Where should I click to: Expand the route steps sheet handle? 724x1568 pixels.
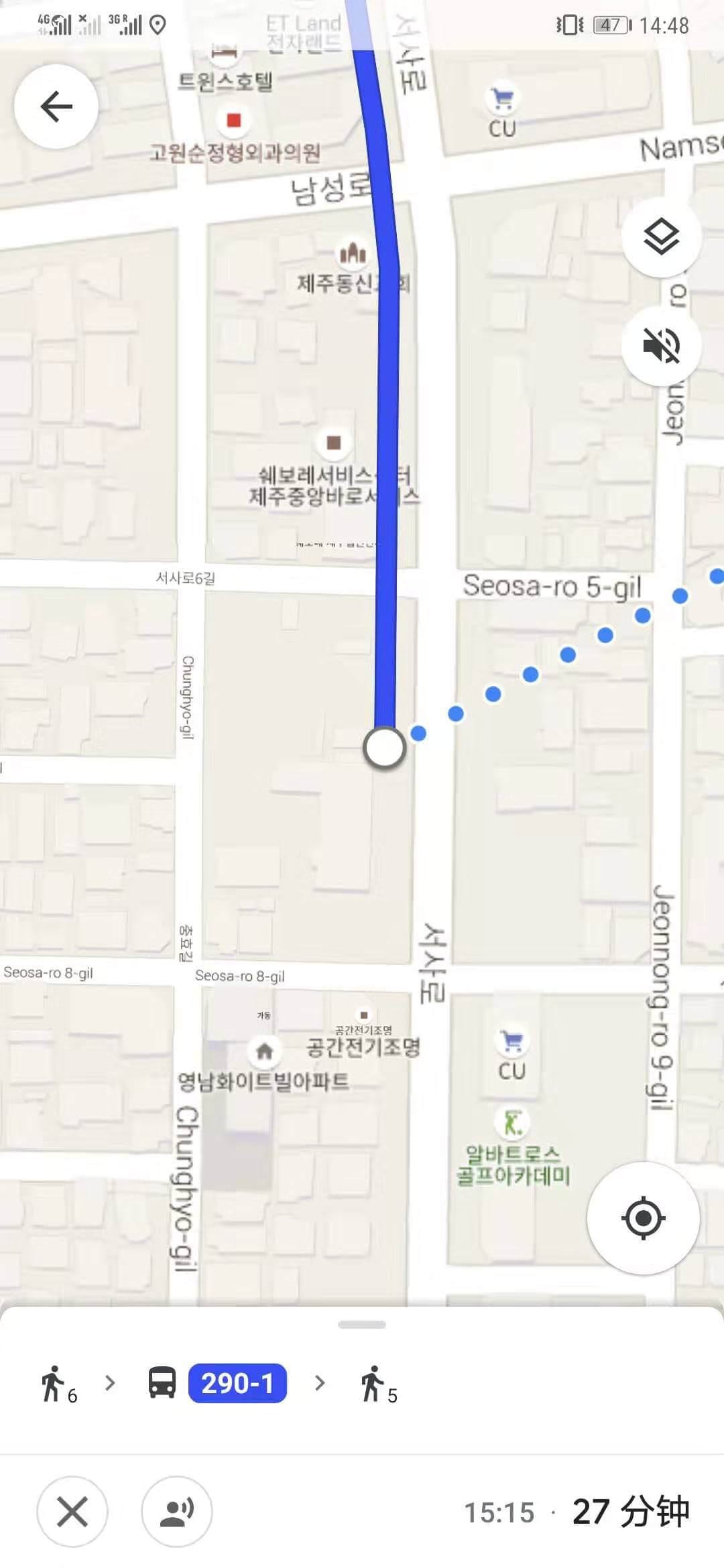tap(362, 1325)
